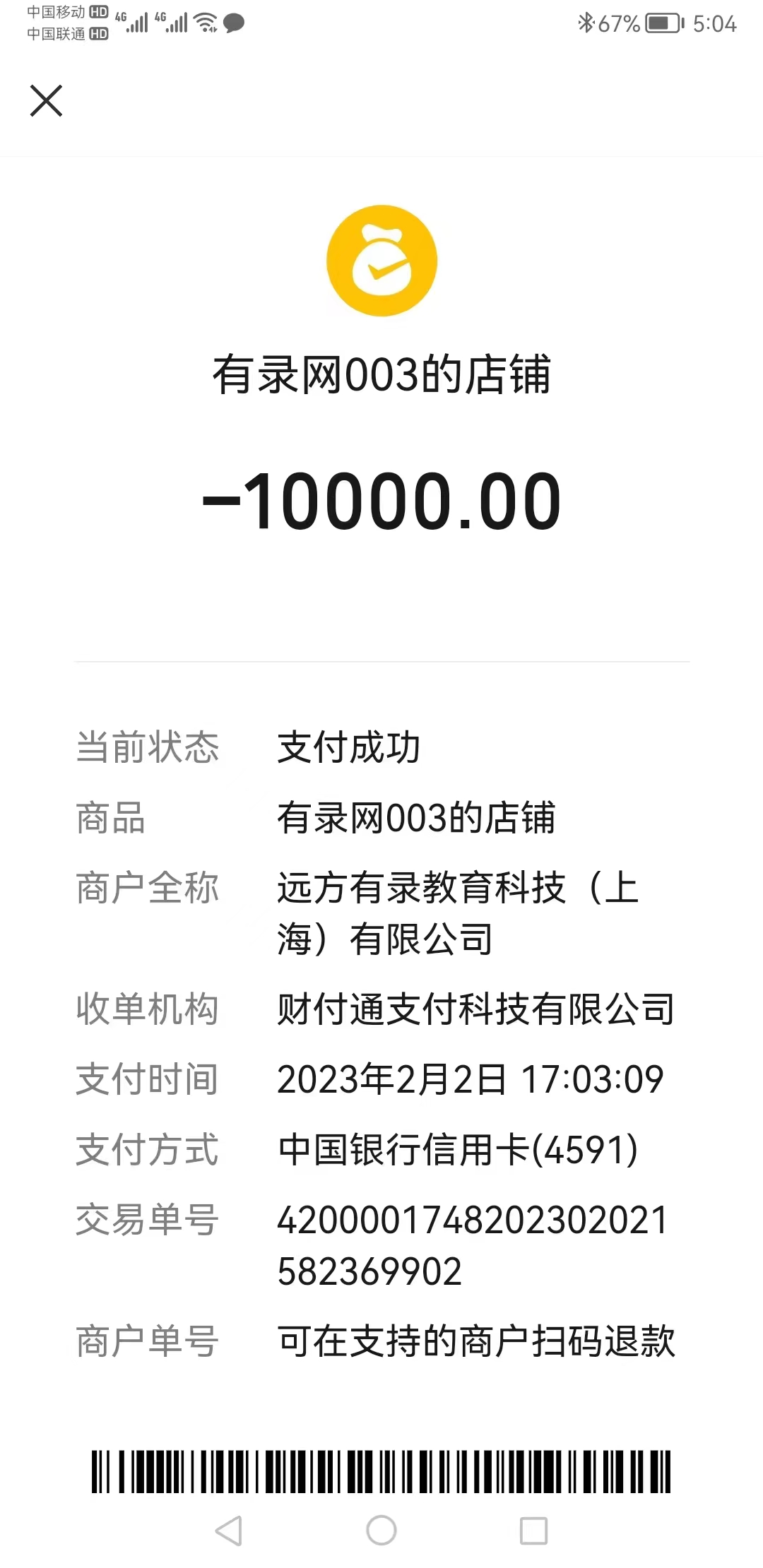Go to the home screen
This screenshot has width=763, height=1568.
pos(381,1531)
